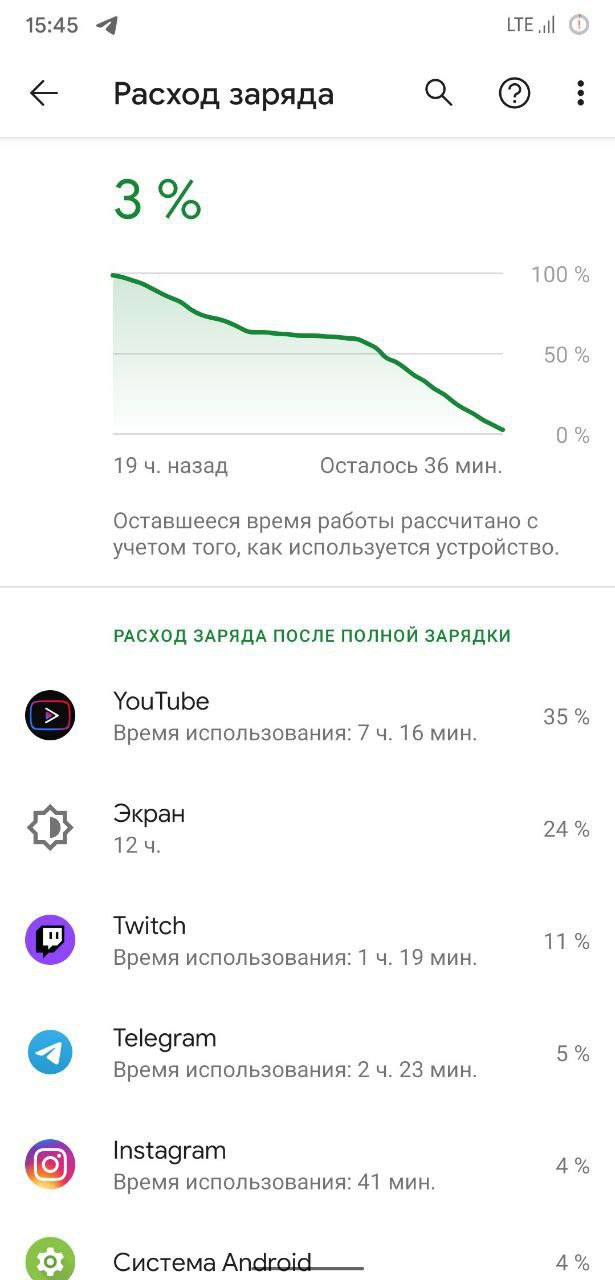Open Система Android battery usage details

[x=307, y=1258]
